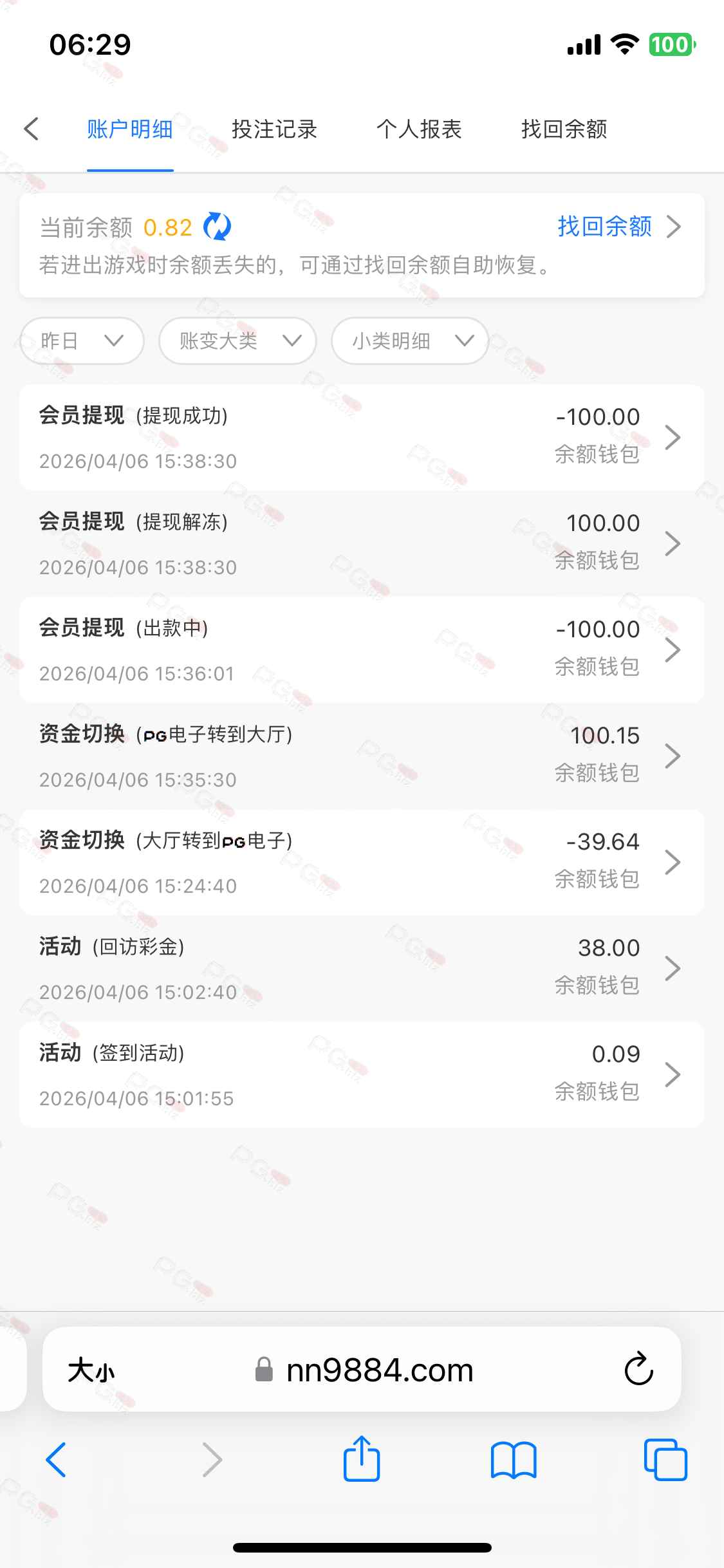Open the 提现解冻 record
The width and height of the screenshot is (724, 1568).
point(362,544)
